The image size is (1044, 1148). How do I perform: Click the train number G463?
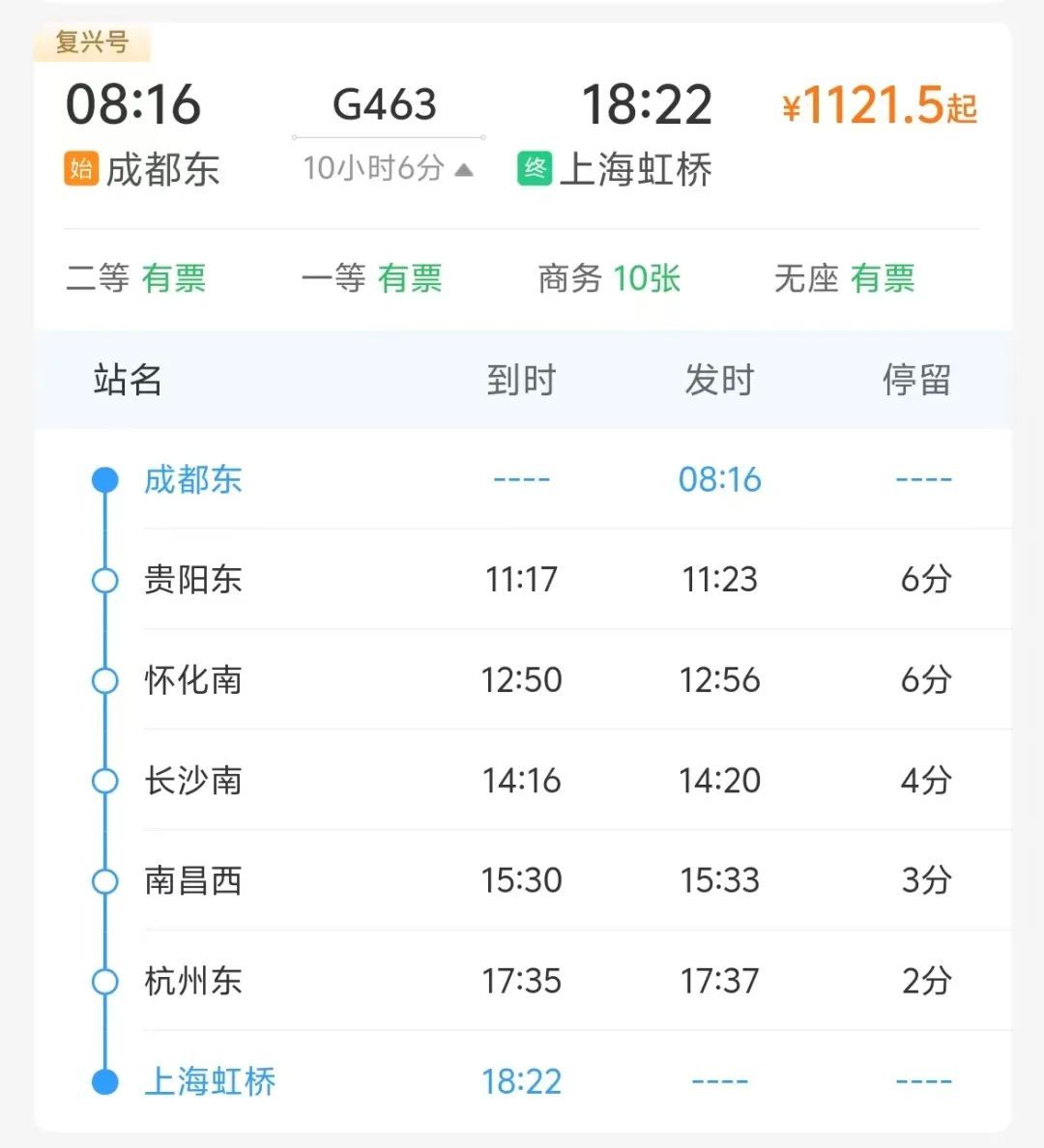(x=386, y=102)
